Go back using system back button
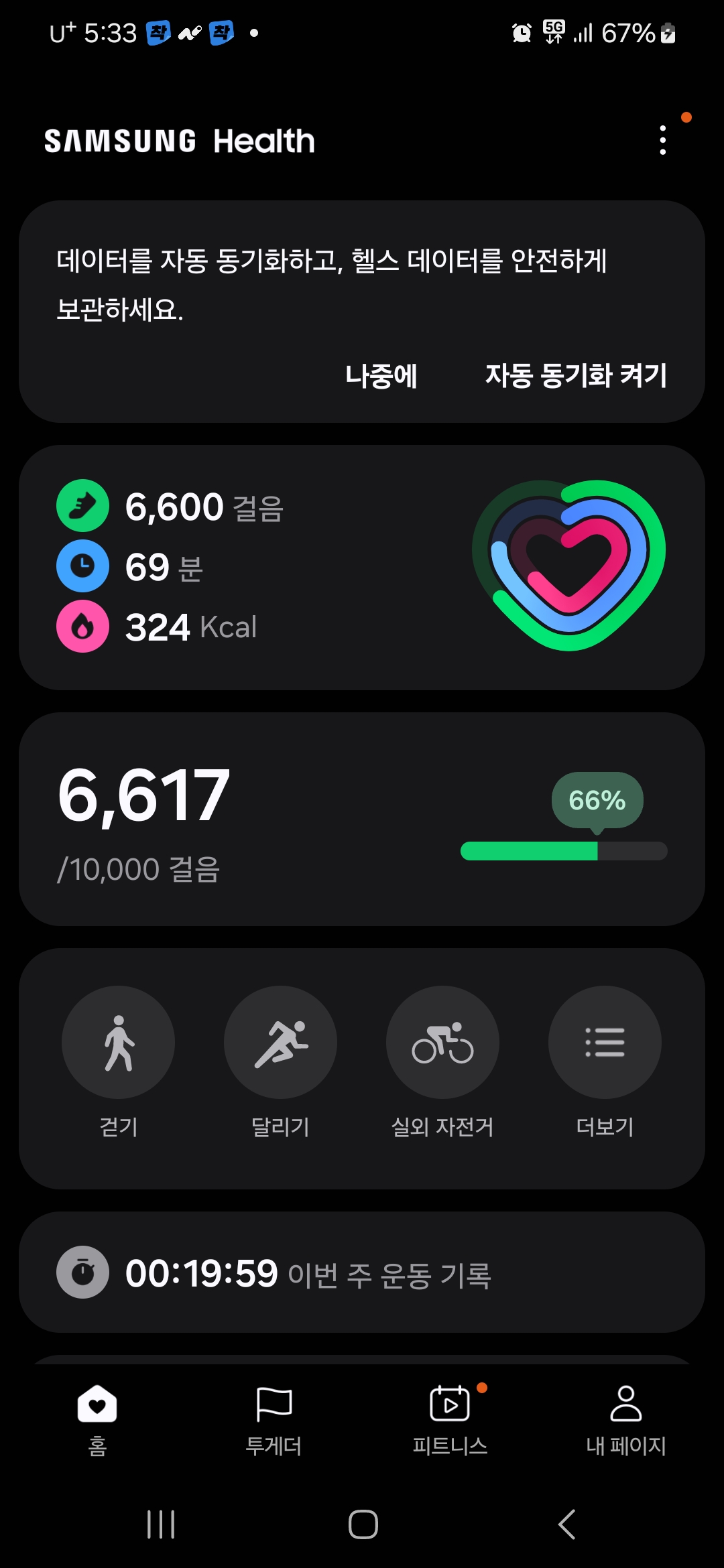The width and height of the screenshot is (724, 1568). (566, 1524)
